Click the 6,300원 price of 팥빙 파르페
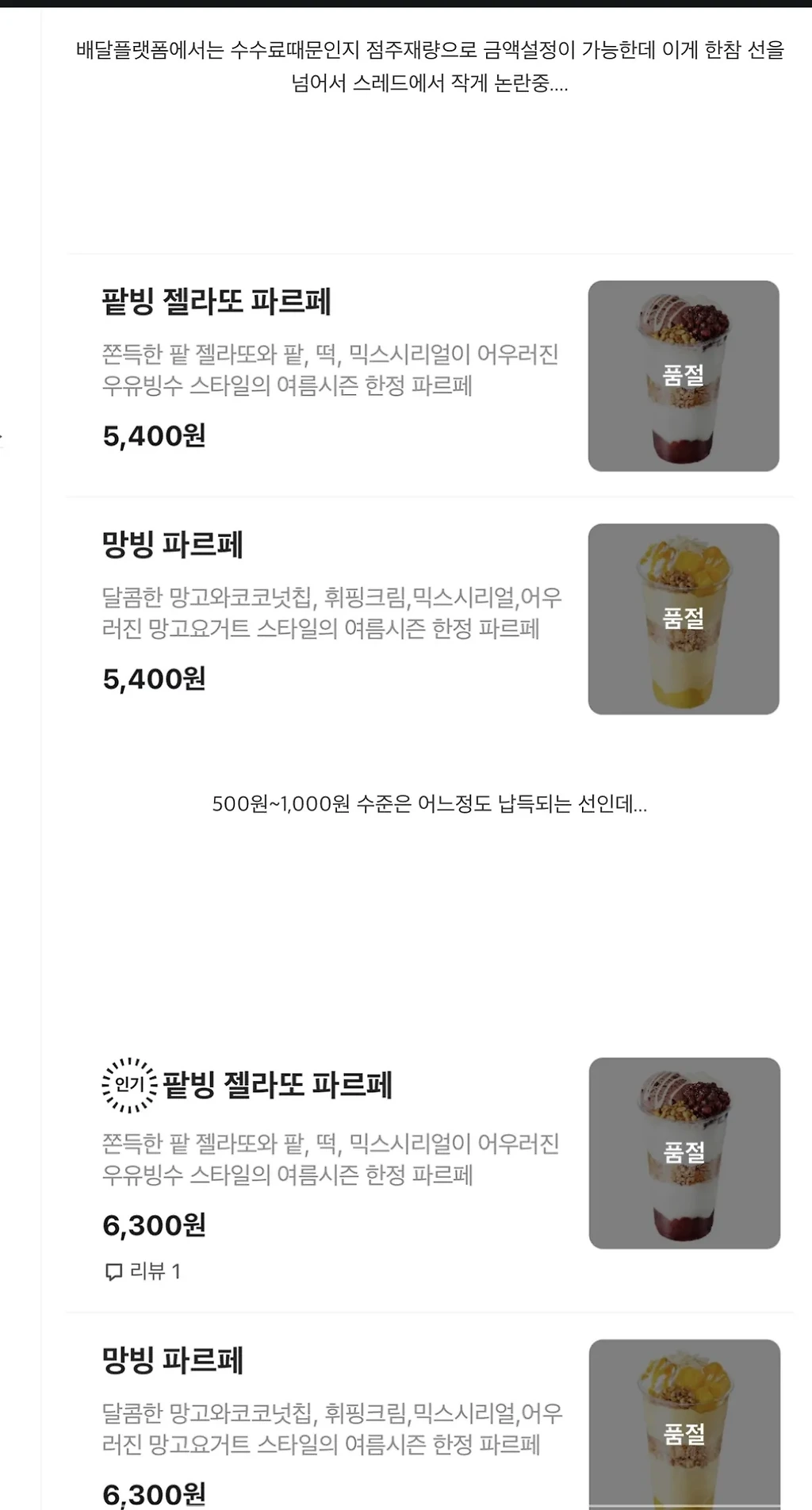Image resolution: width=812 pixels, height=1510 pixels. click(155, 1224)
